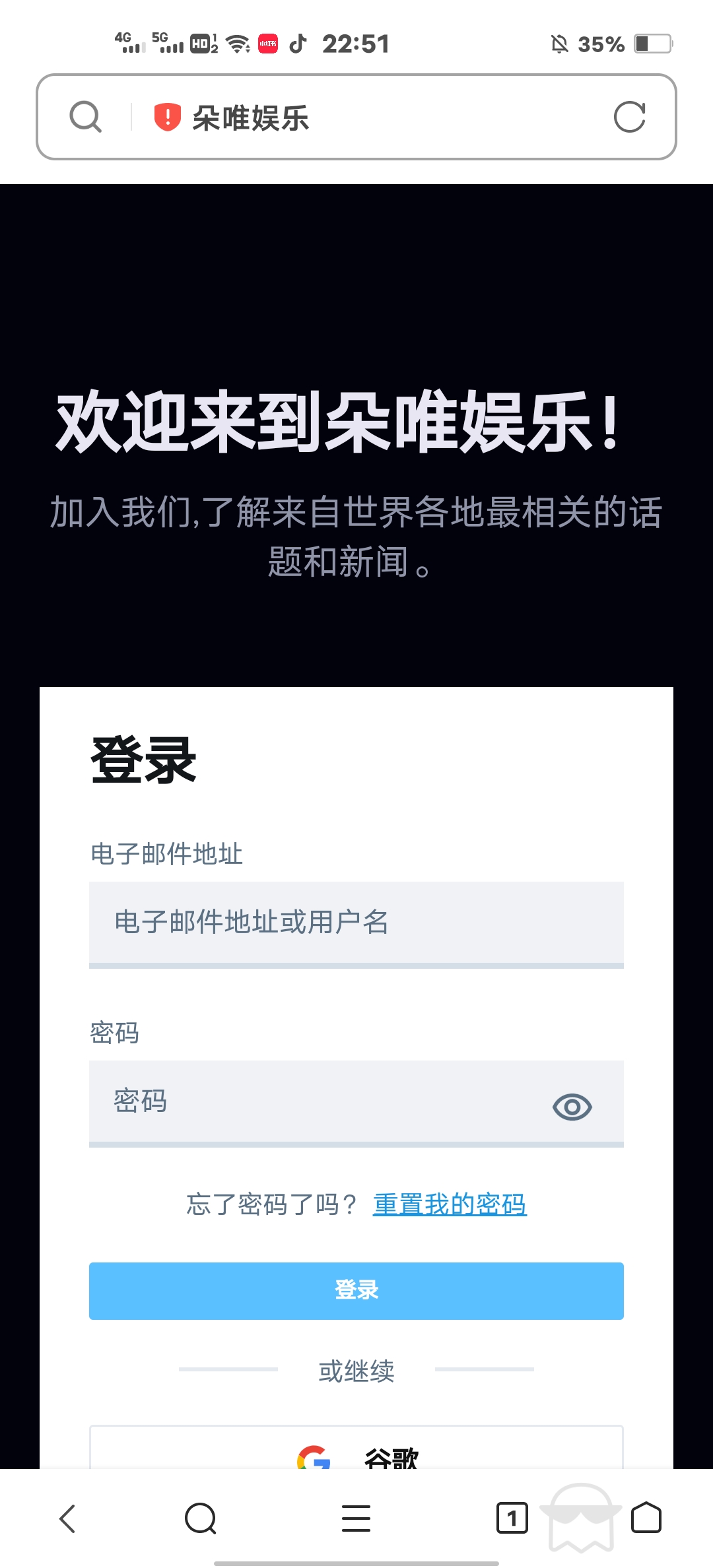Screen dimensions: 713x1568
Task: Go back using the browser back arrow
Action: [67, 1518]
